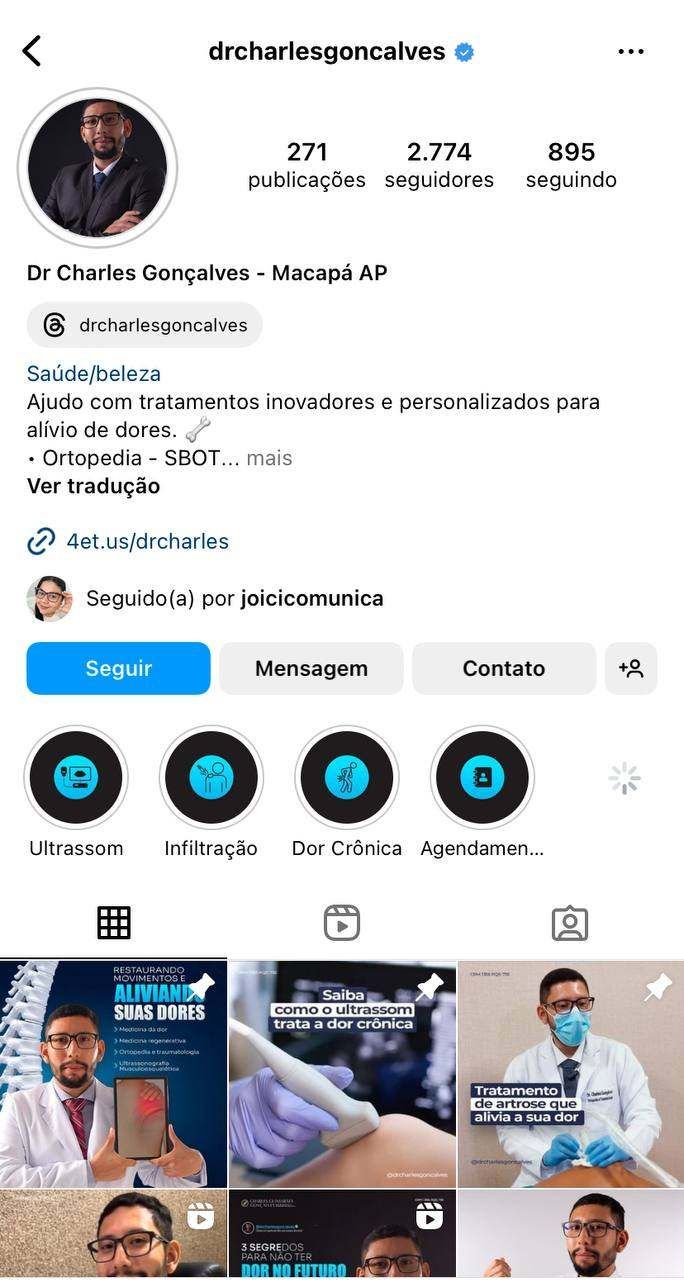Open the 4et.us/drcharles link
684x1280 pixels.
coord(147,541)
